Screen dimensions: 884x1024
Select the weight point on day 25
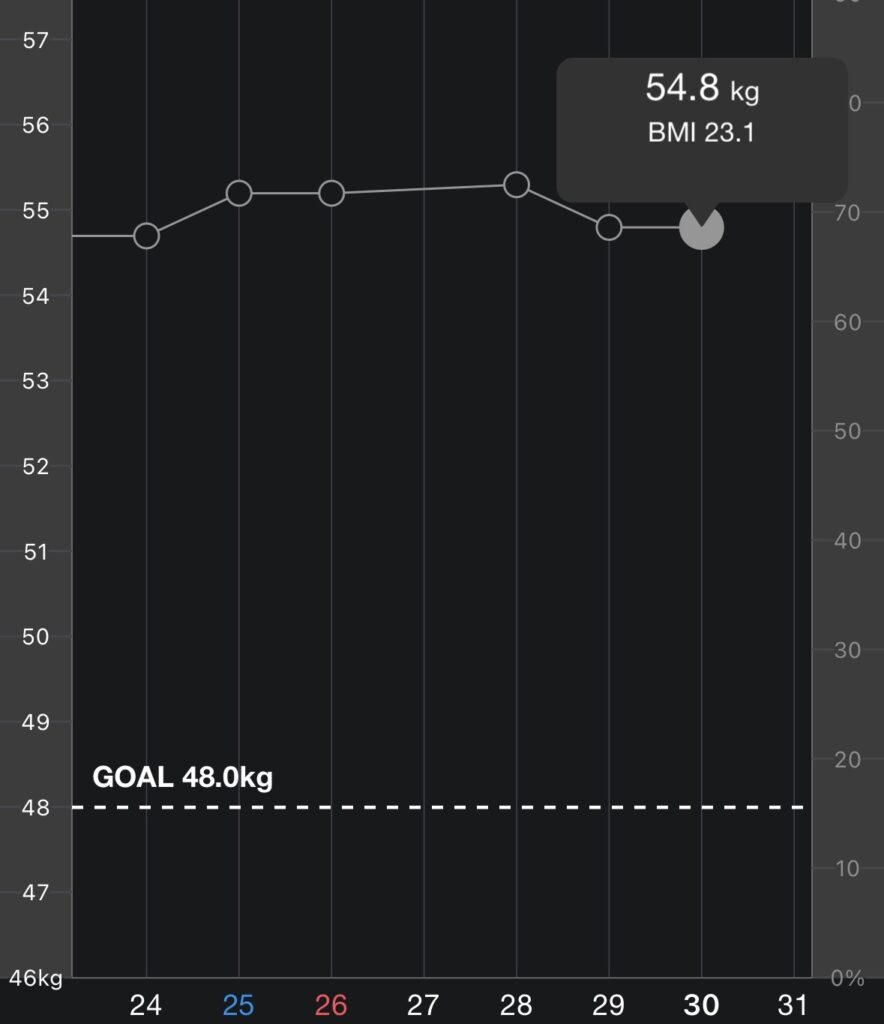239,193
